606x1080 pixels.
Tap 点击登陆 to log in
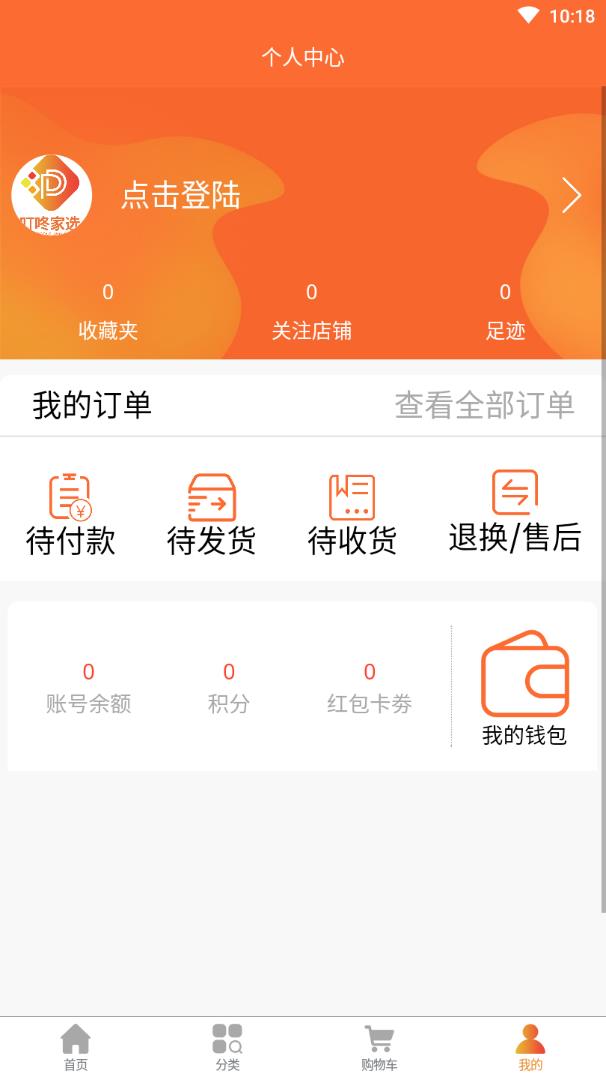pos(181,195)
